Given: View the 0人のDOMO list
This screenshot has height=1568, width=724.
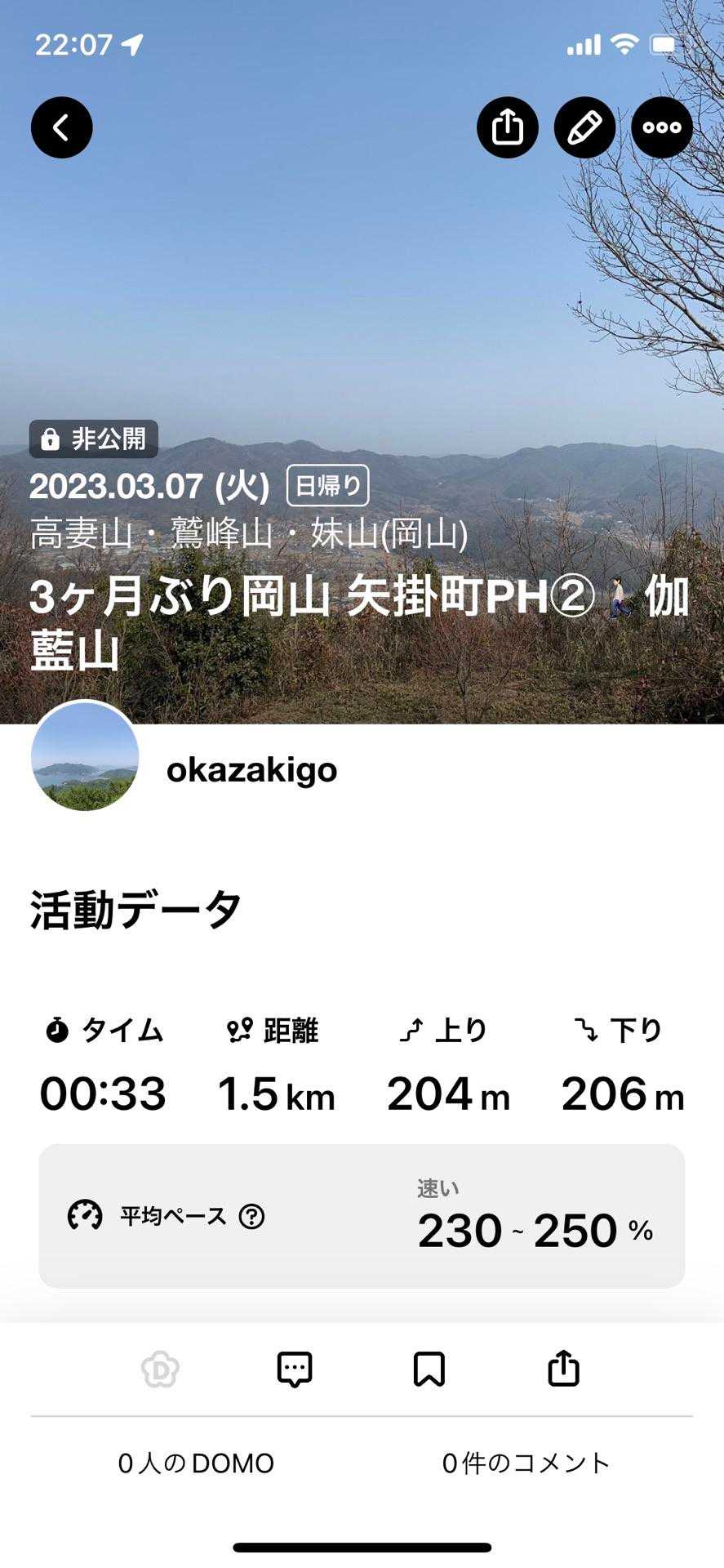Looking at the screenshot, I should pyautogui.click(x=196, y=1463).
